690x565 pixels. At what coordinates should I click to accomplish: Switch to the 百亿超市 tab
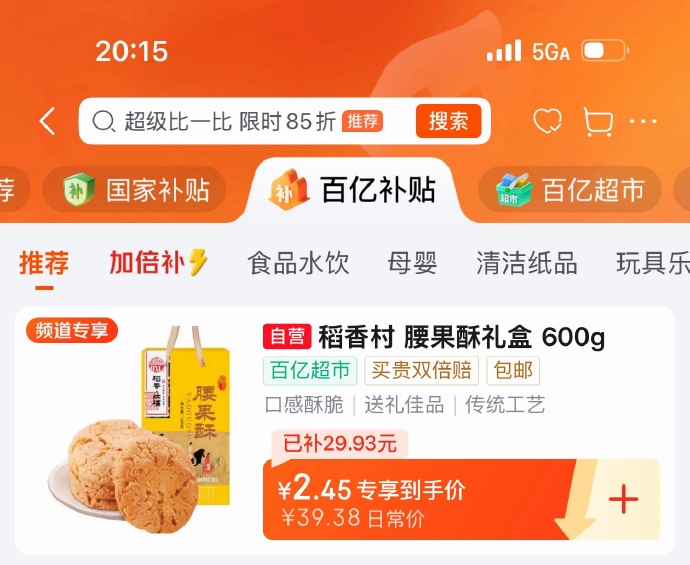(570, 190)
